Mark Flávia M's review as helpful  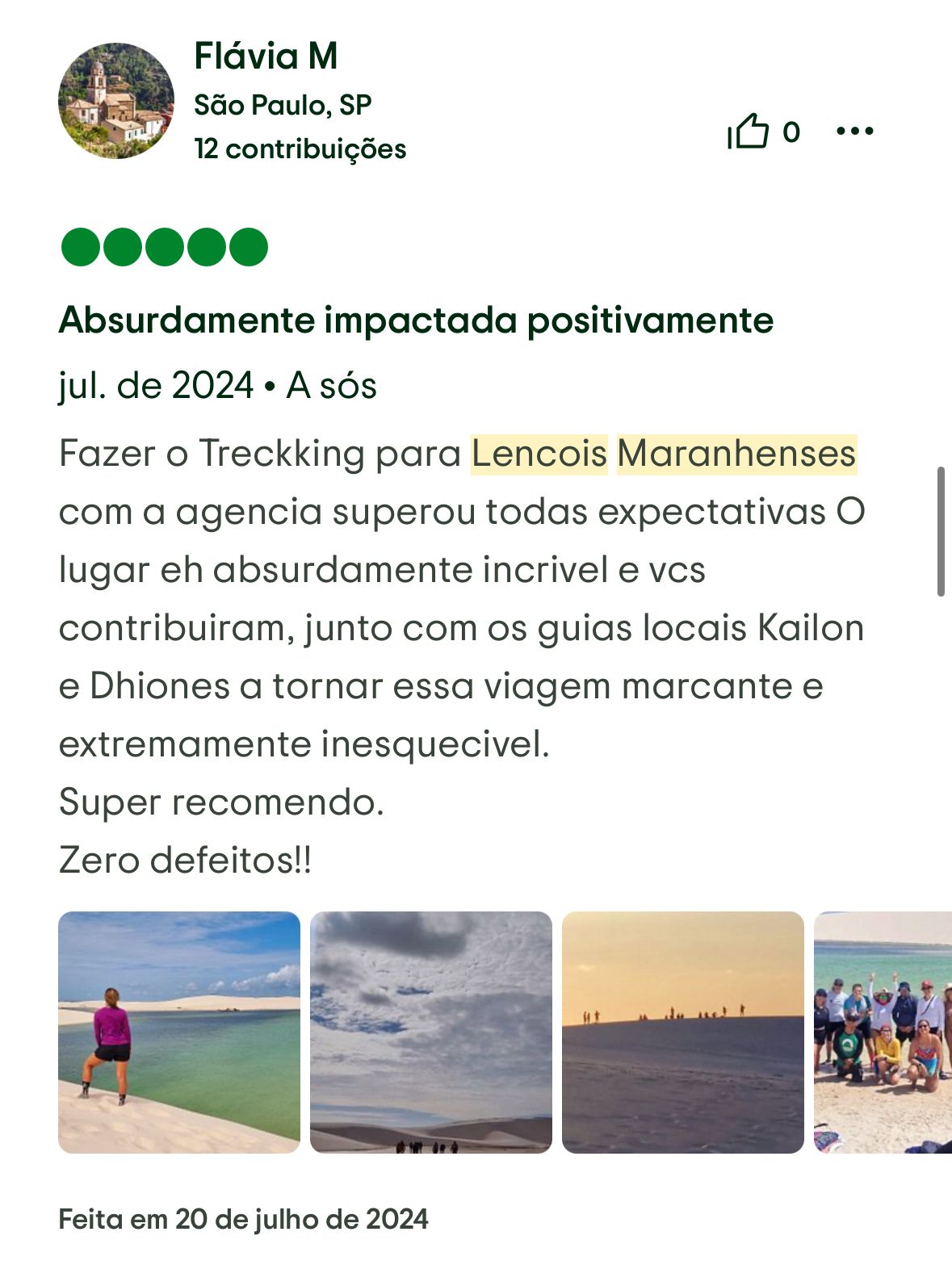[749, 132]
